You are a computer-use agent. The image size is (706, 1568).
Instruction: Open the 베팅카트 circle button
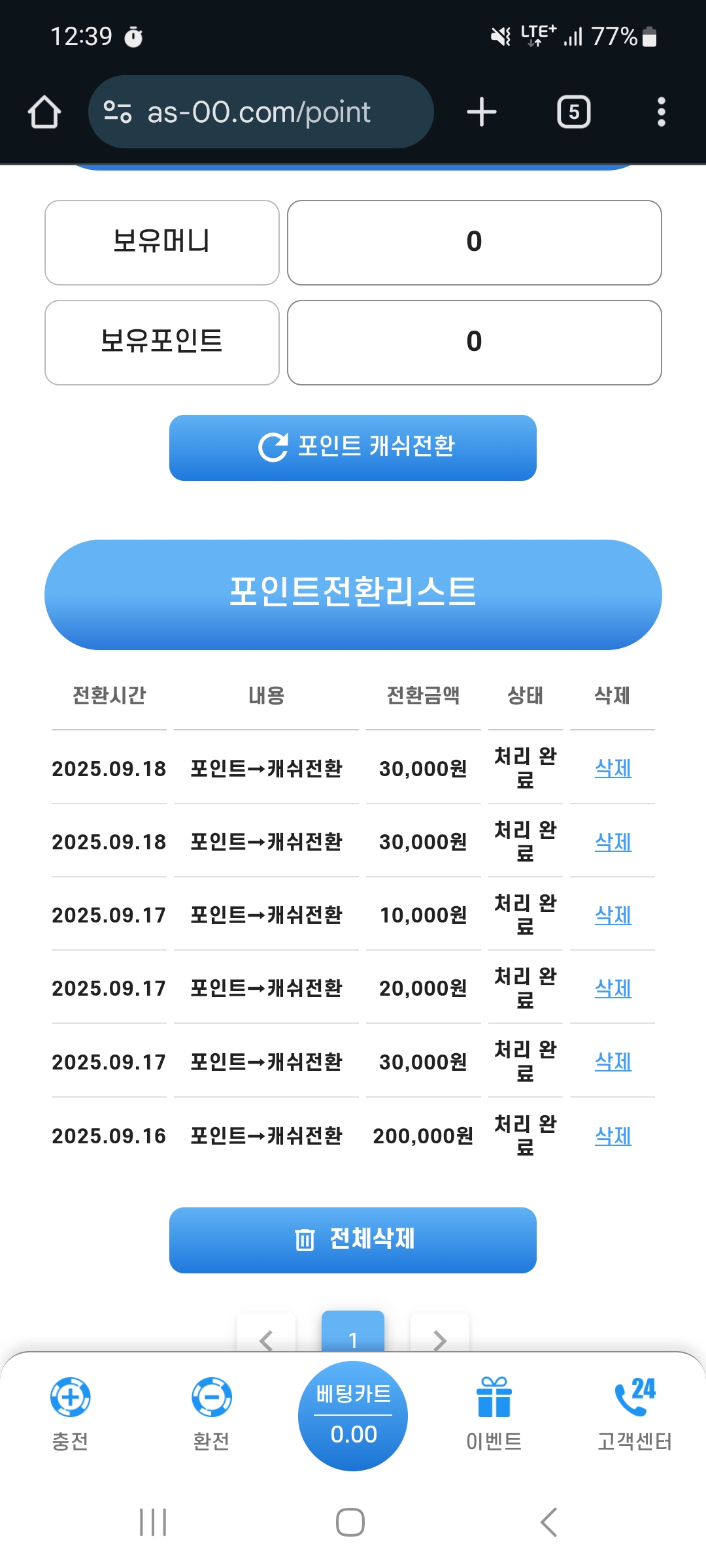tap(353, 1416)
